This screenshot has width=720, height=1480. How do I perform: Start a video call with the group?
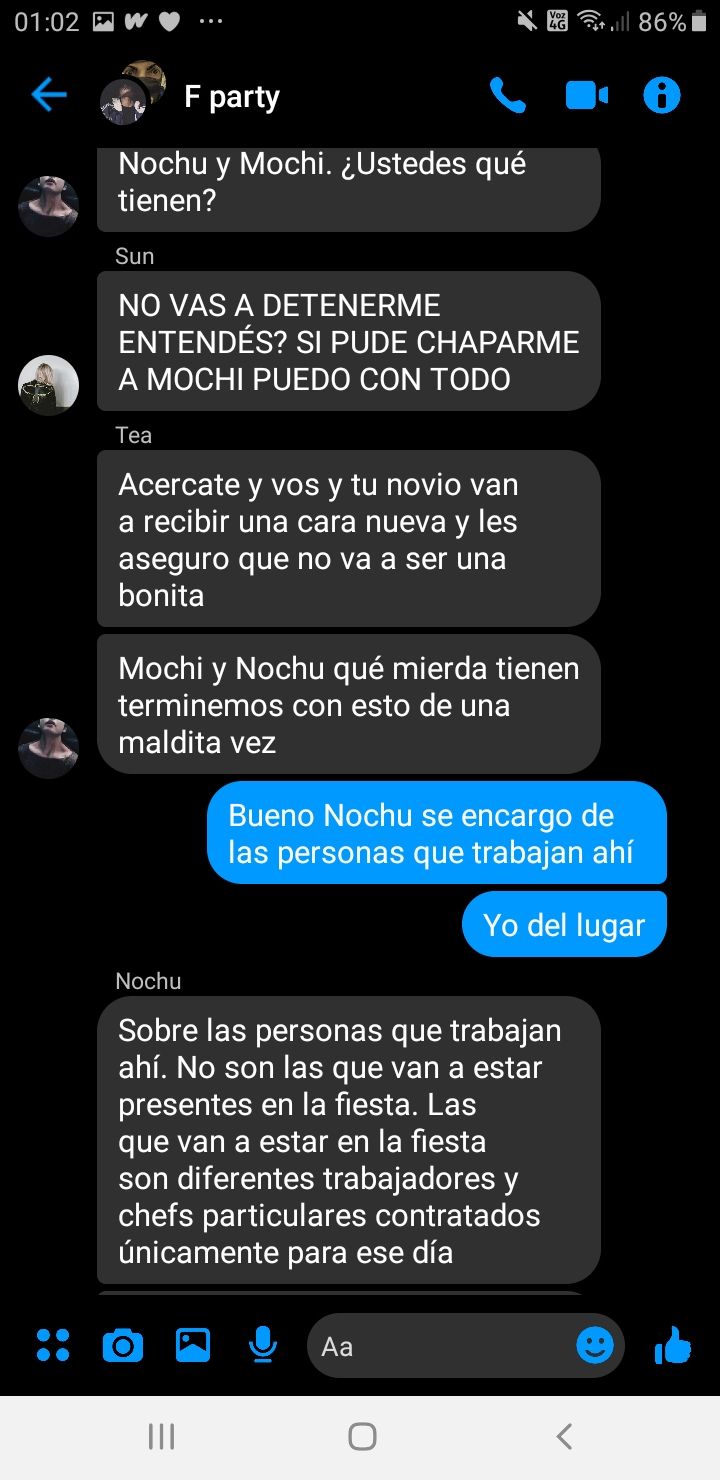click(x=587, y=96)
